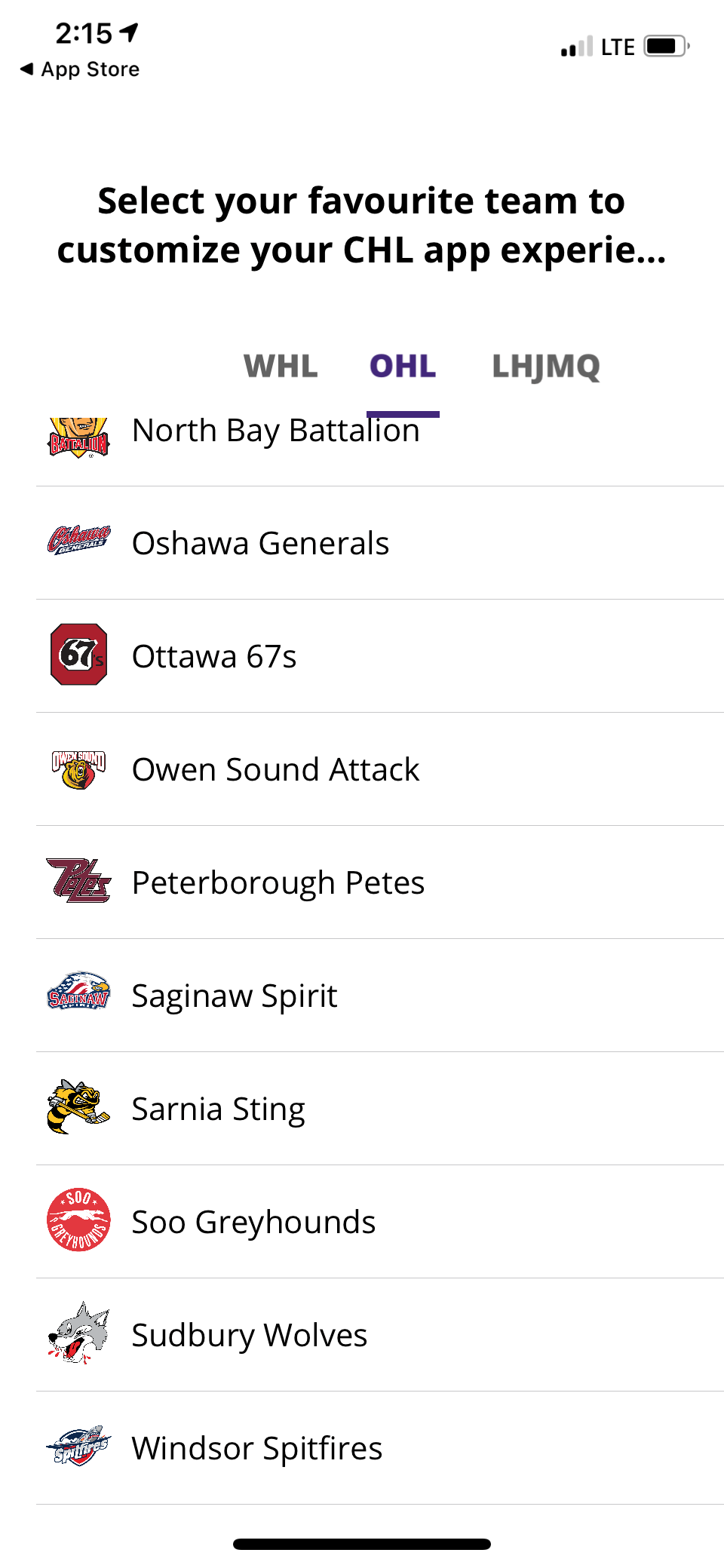
Task: Click the Sudbury Wolves wolf logo
Action: point(78,1335)
